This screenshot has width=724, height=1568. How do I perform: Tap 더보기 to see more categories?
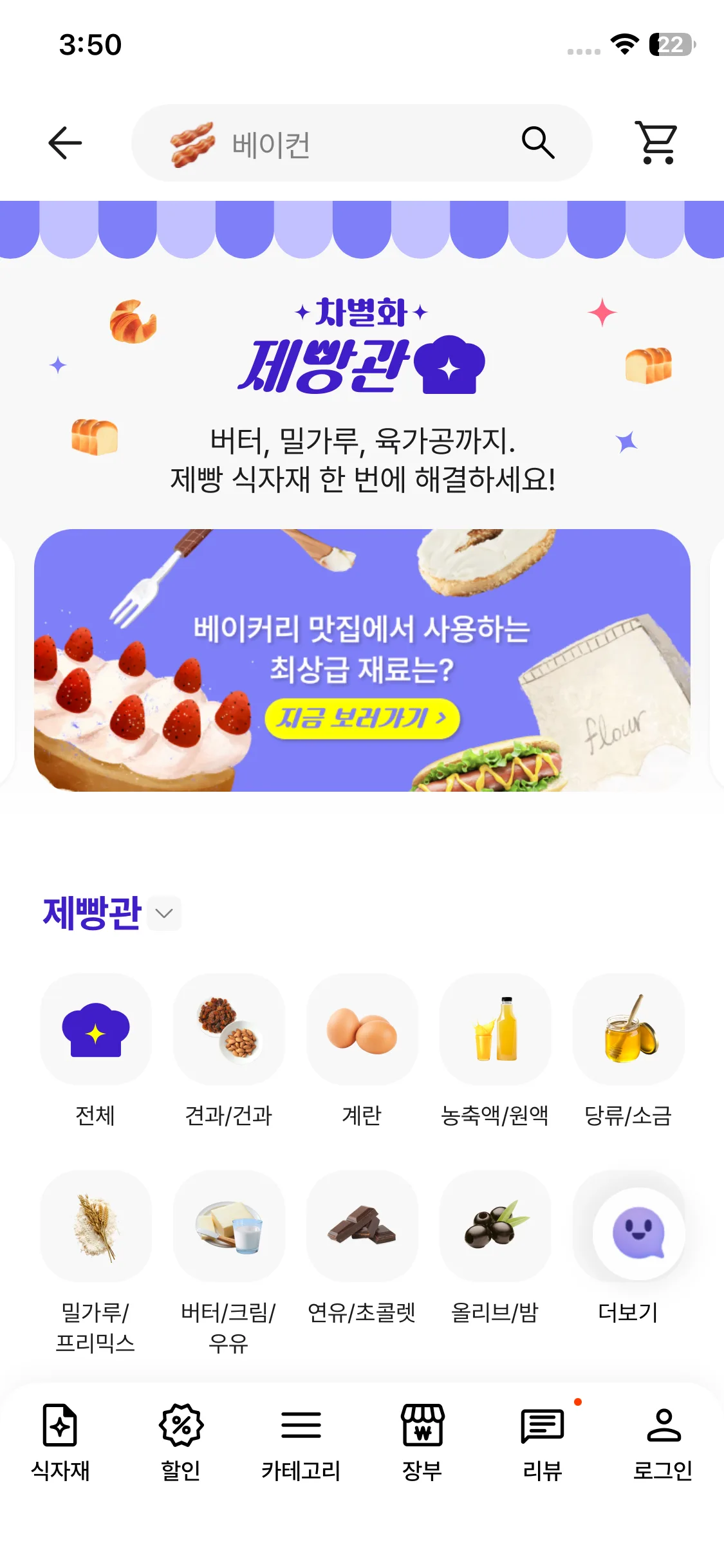pos(628,1312)
